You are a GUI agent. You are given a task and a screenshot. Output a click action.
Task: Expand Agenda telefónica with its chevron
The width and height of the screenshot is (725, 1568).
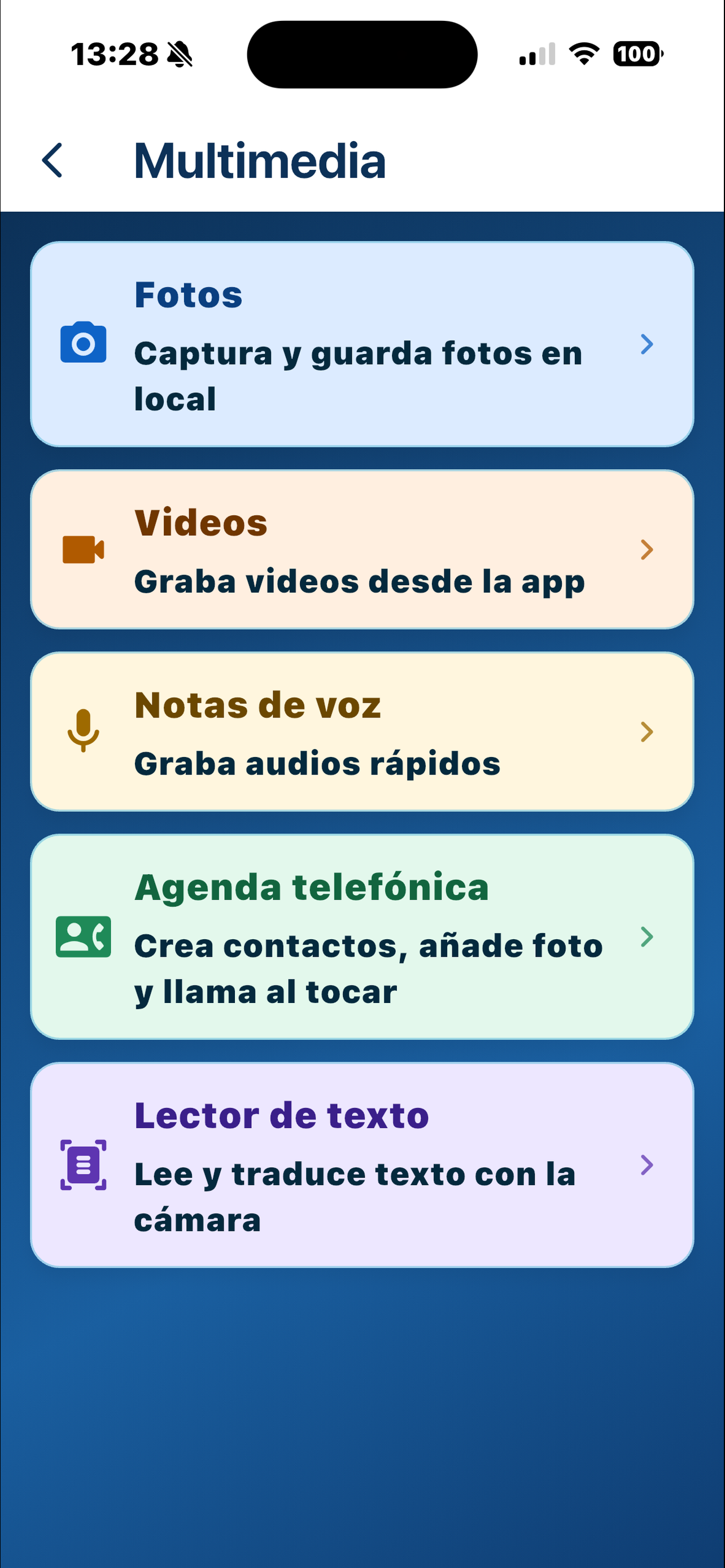click(647, 939)
